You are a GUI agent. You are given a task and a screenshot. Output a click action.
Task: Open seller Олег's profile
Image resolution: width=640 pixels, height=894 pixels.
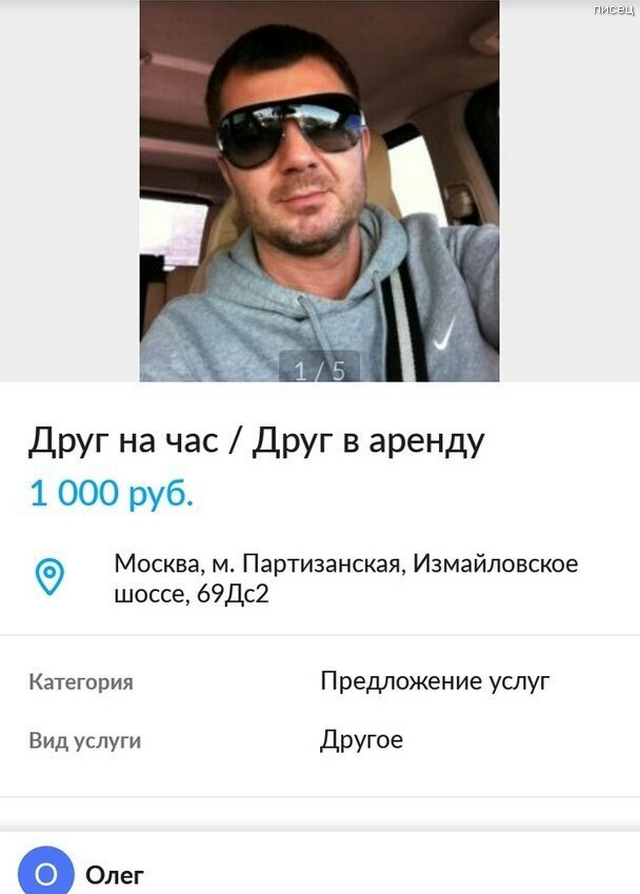click(115, 874)
